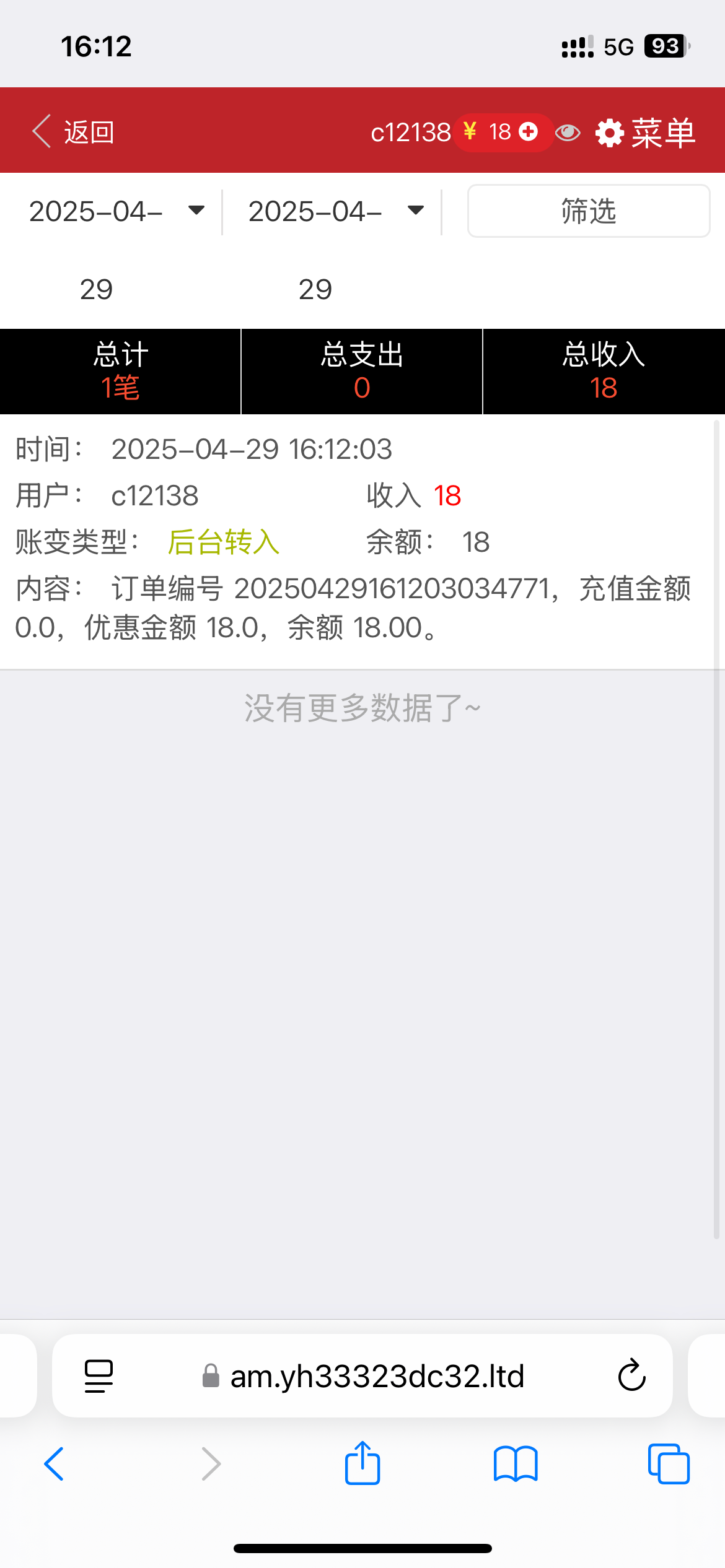This screenshot has height=1568, width=725.
Task: Go back with the 返回 button
Action: click(x=73, y=132)
